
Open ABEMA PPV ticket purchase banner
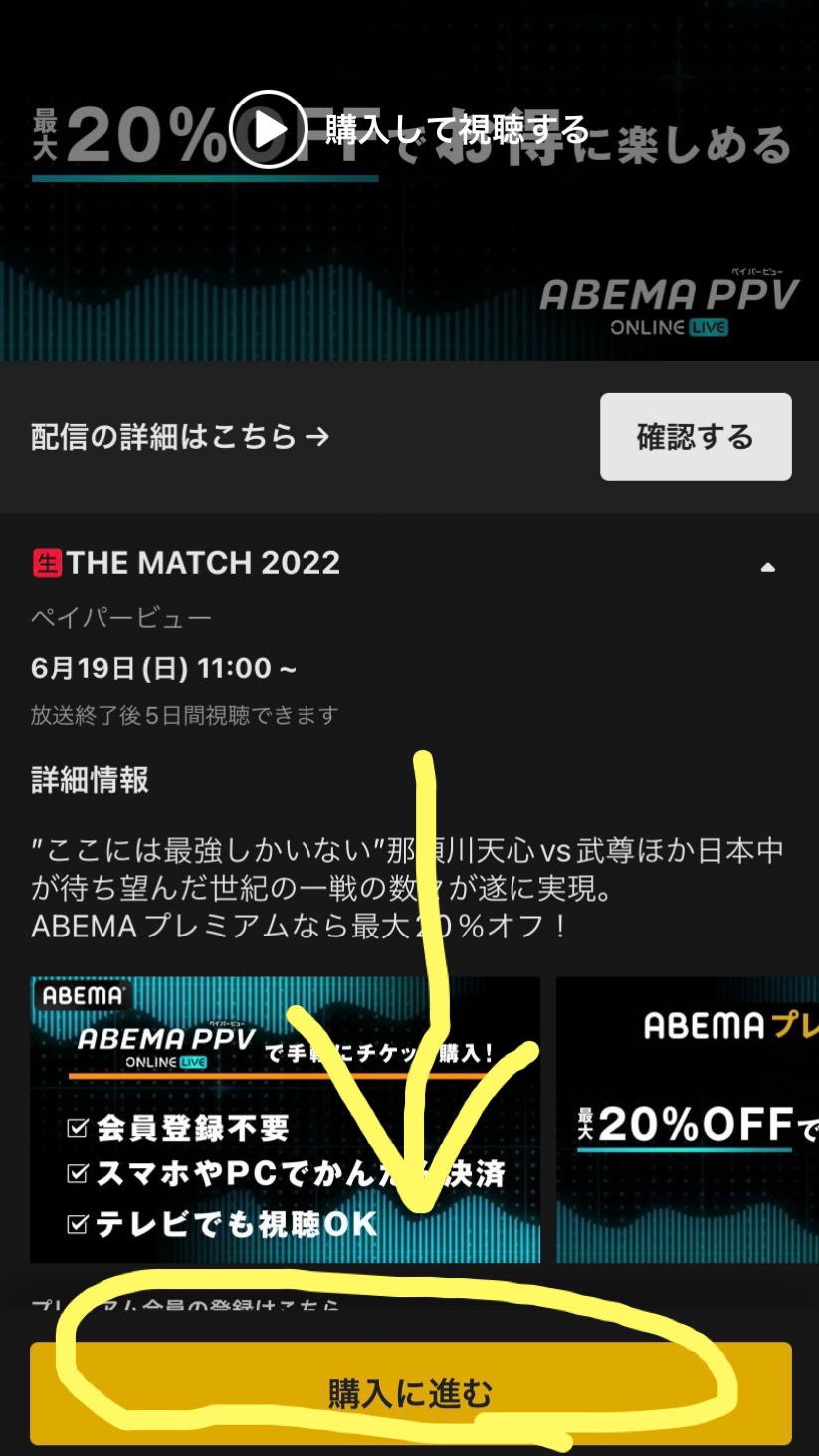[x=285, y=1119]
